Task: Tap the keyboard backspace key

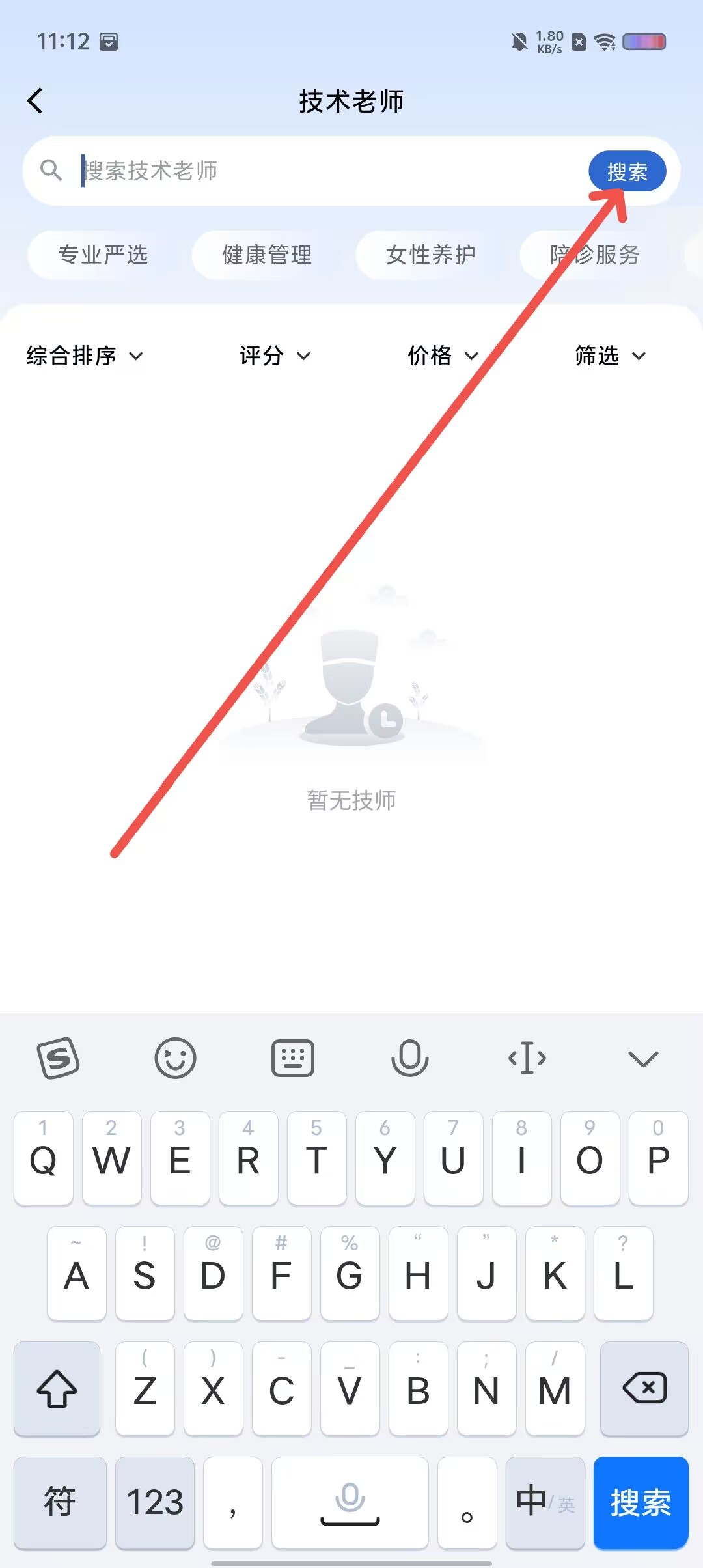Action: coord(644,1388)
